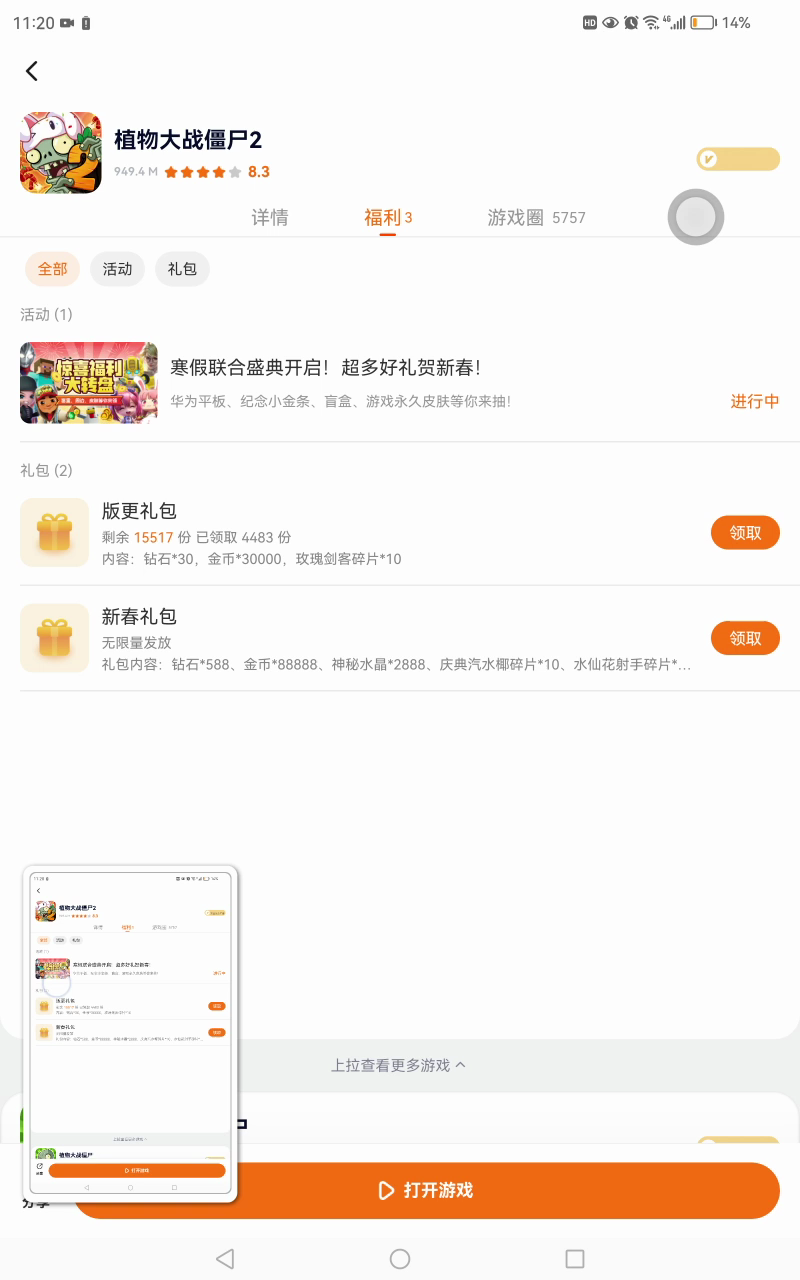Tap the floating assistive ball
Screen dimensions: 800x1280
696,216
